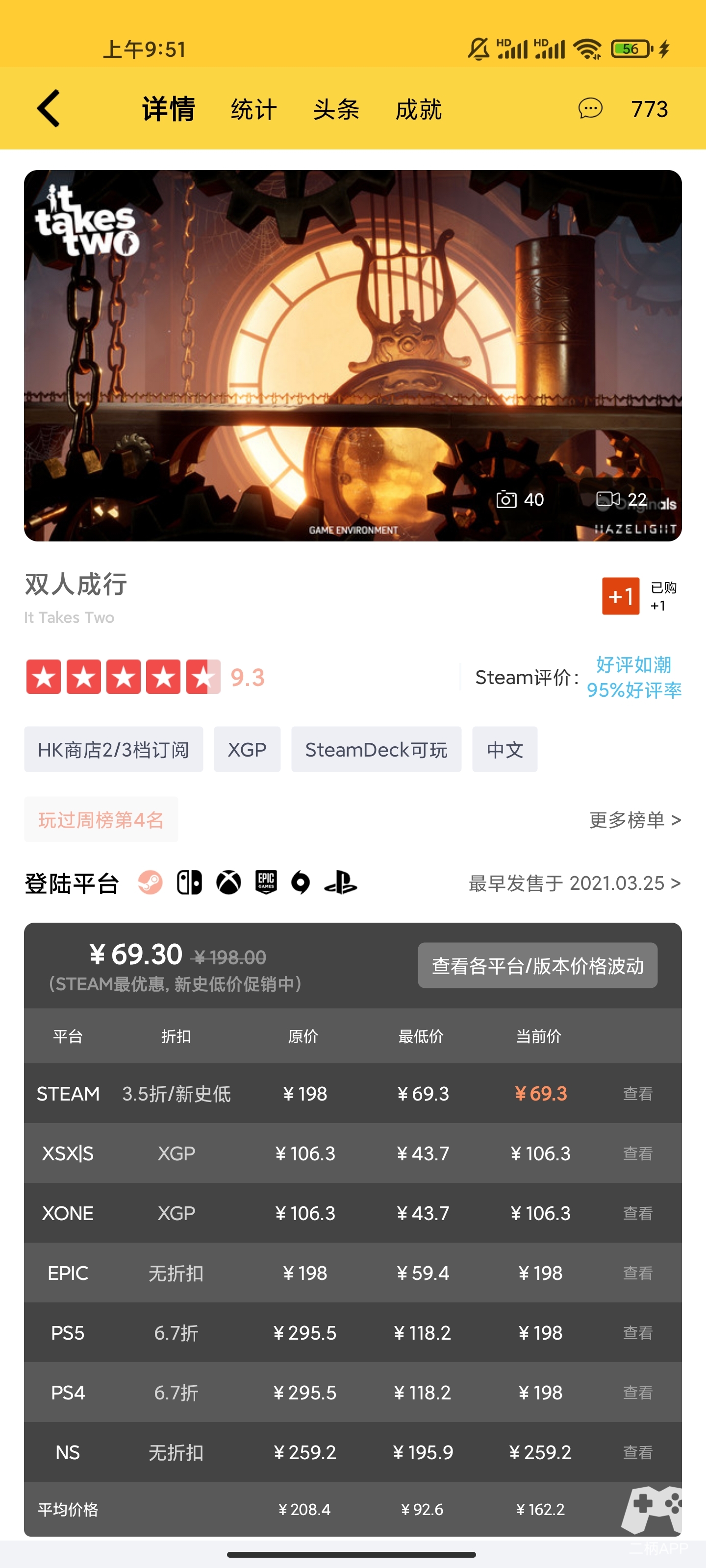
Task: Switch to the 头条 tab
Action: tap(336, 110)
